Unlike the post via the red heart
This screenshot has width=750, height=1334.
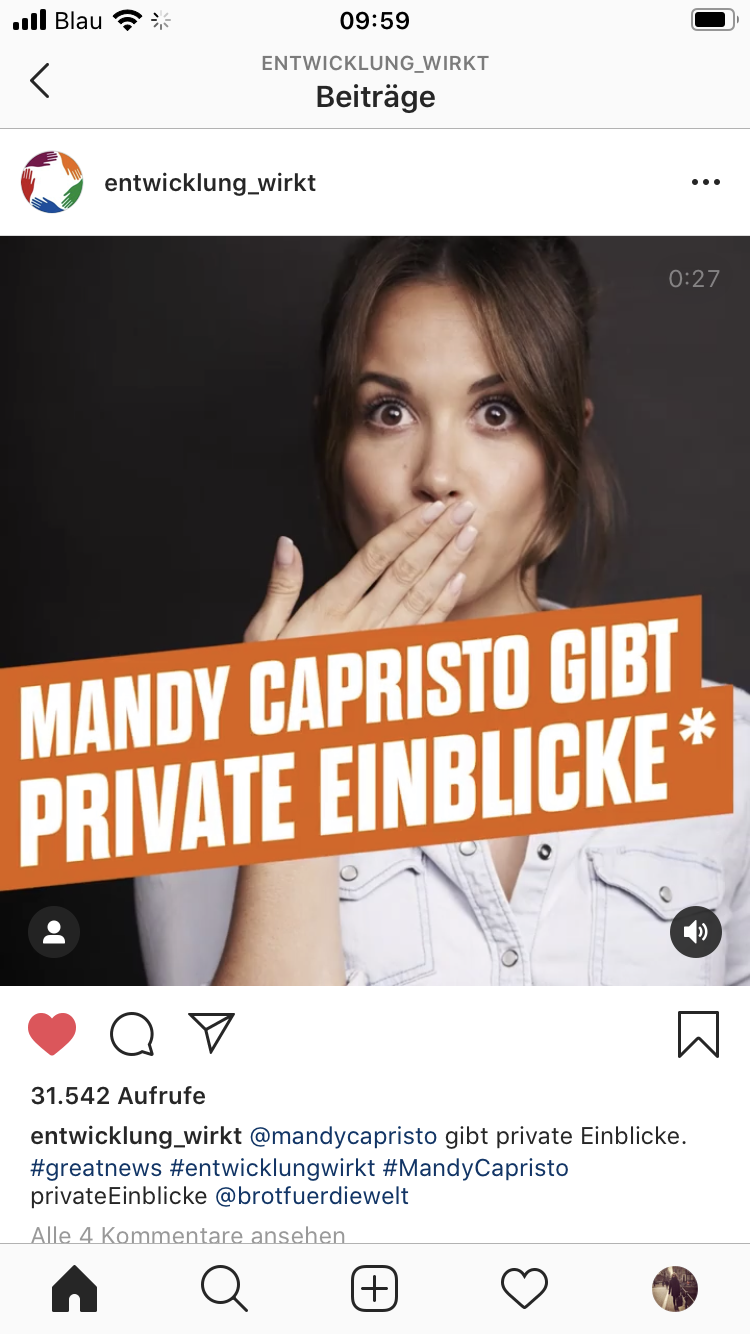[52, 1034]
